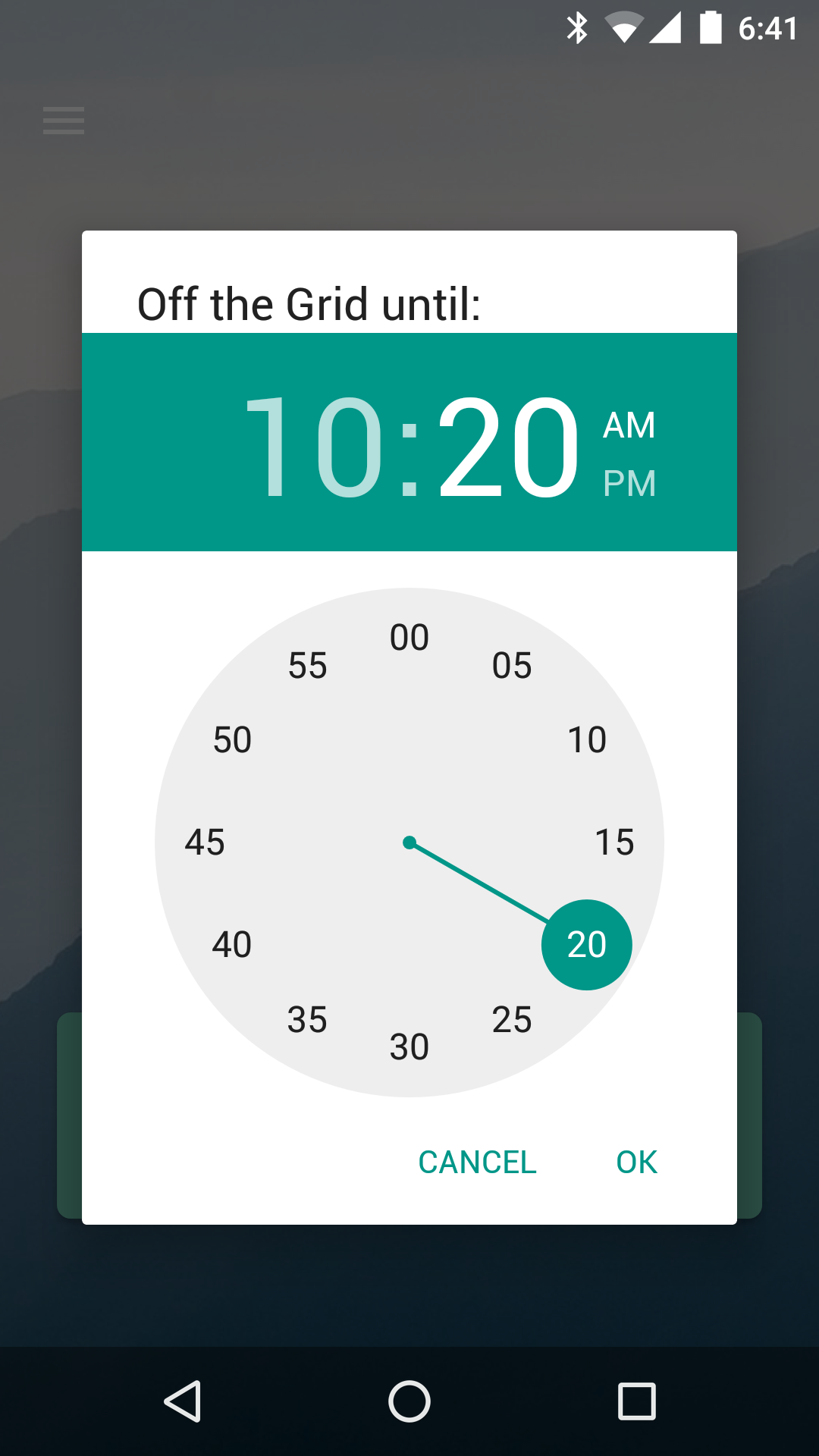Set minutes to 00 on the dial

(409, 637)
